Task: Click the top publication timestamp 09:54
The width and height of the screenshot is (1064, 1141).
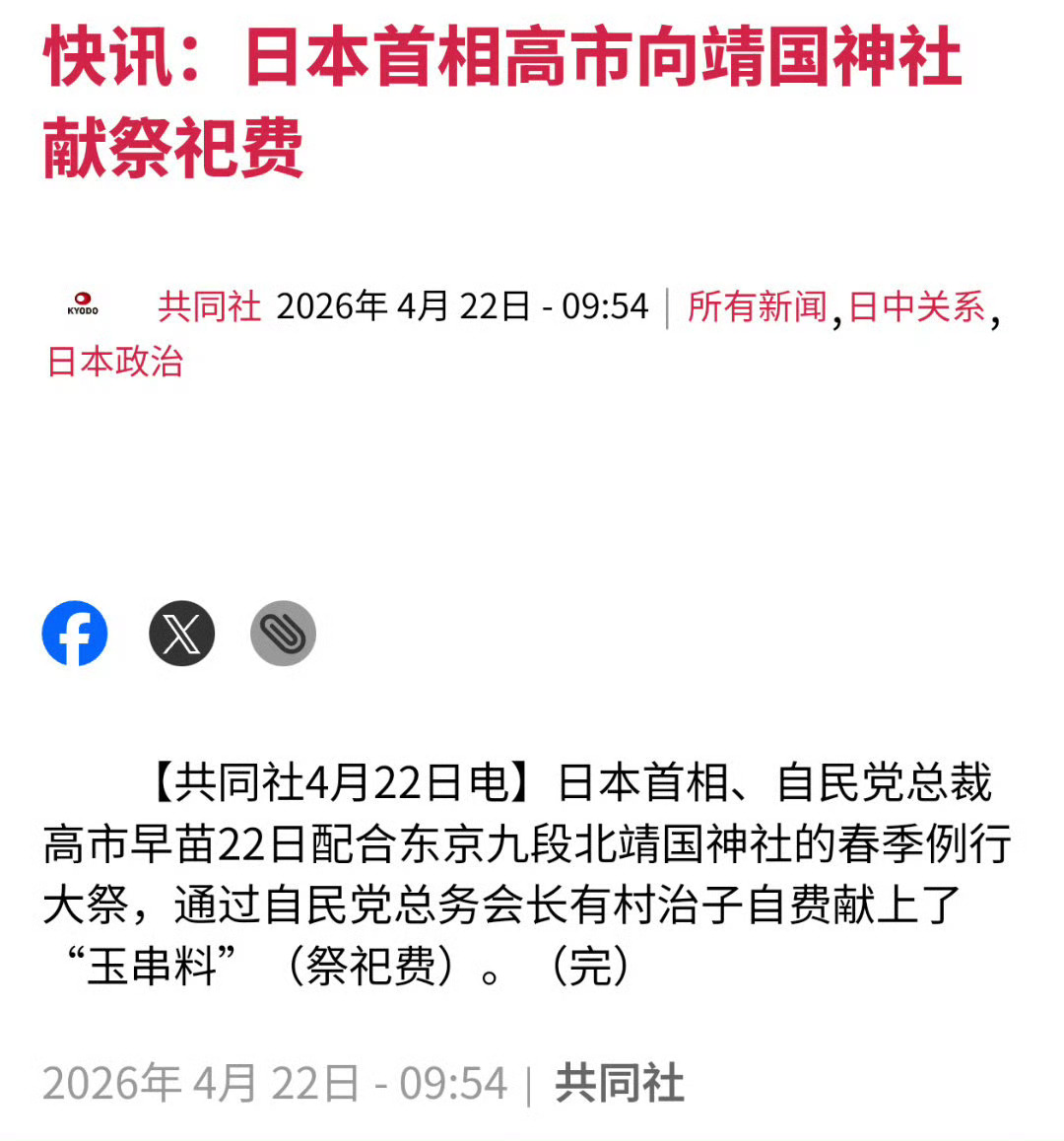Action: pyautogui.click(x=602, y=306)
